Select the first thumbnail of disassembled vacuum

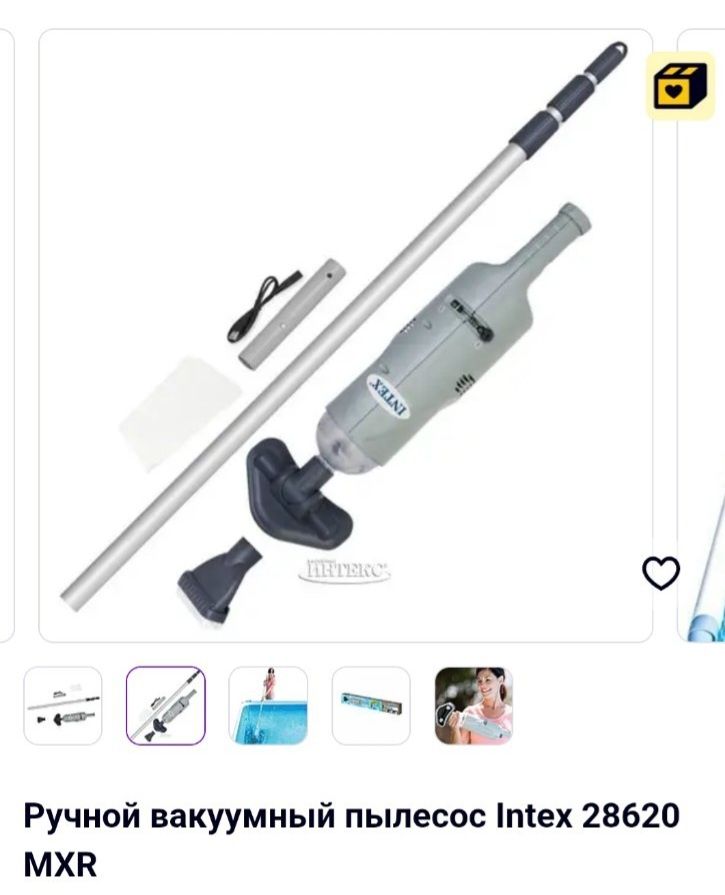coord(63,706)
